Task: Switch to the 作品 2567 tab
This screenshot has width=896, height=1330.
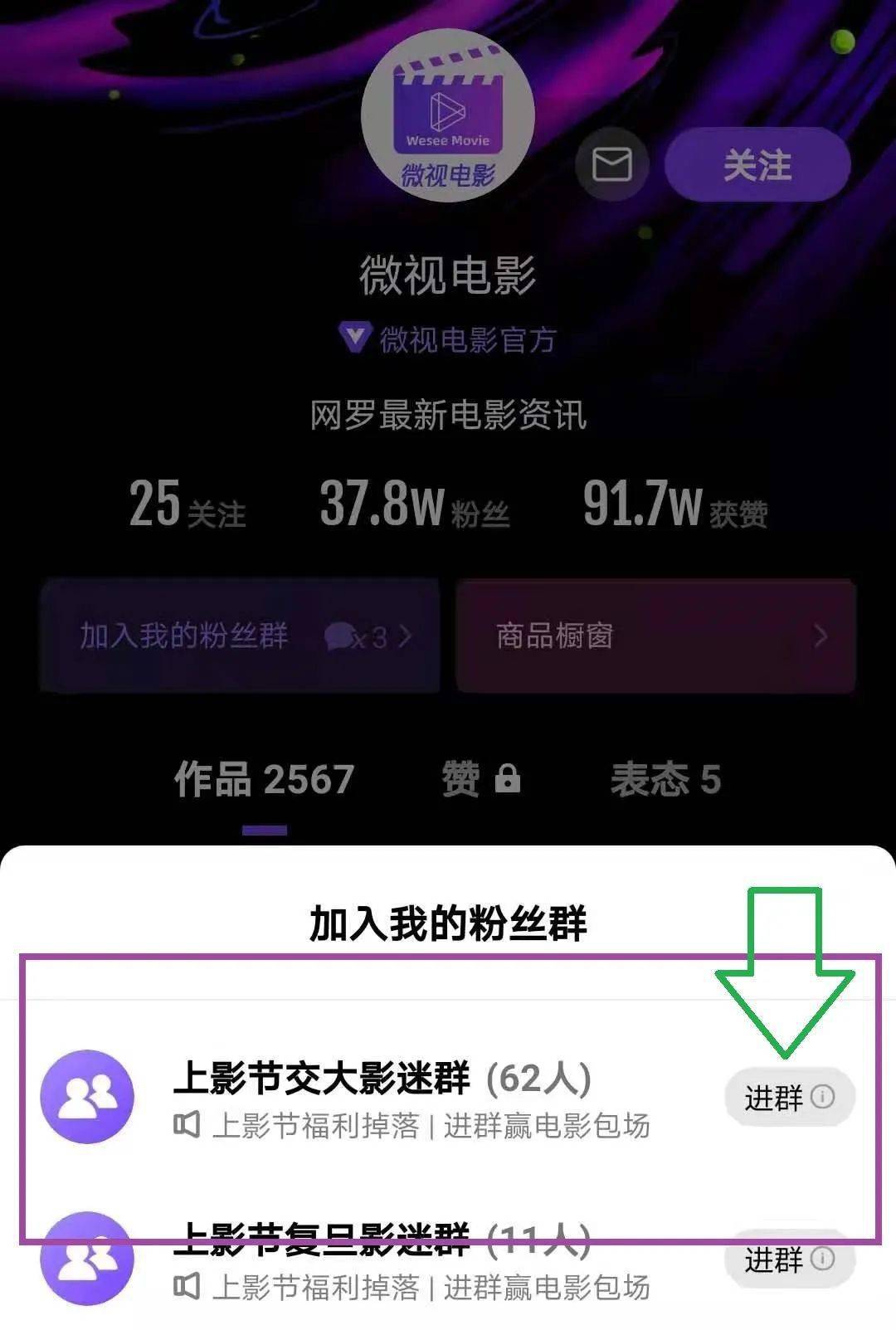Action: click(x=264, y=780)
